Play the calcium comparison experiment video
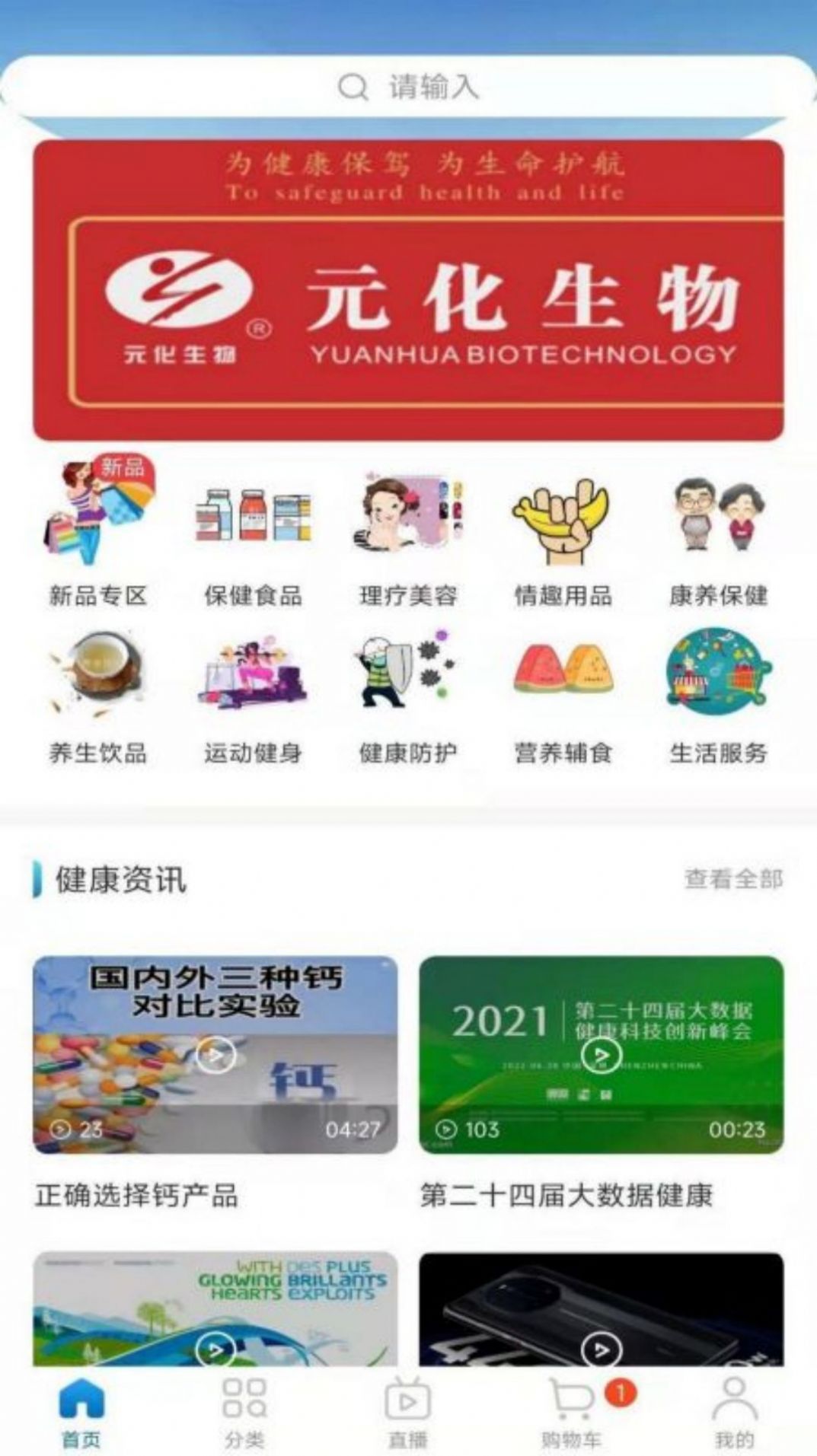Screen dimensions: 817x1456 click(x=215, y=1056)
